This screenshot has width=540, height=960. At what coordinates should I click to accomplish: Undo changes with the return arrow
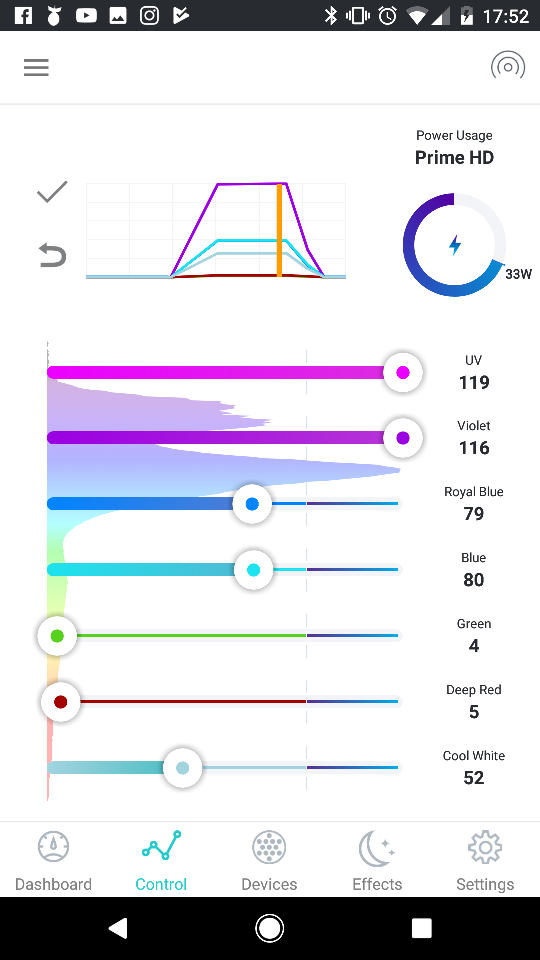[x=52, y=255]
